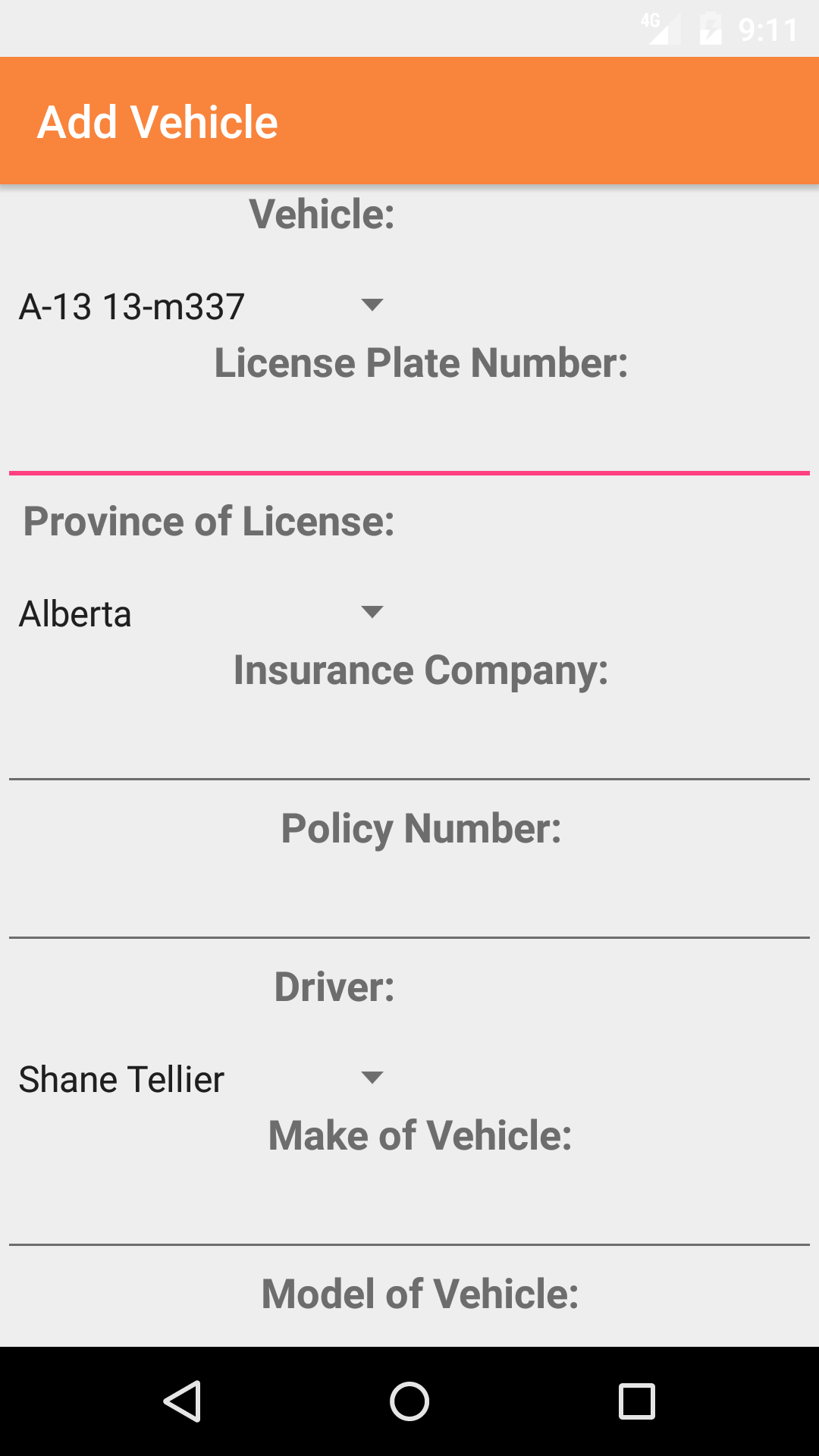
Task: Open the Vehicle dropdown showing A-13 13-m337
Action: point(201,306)
